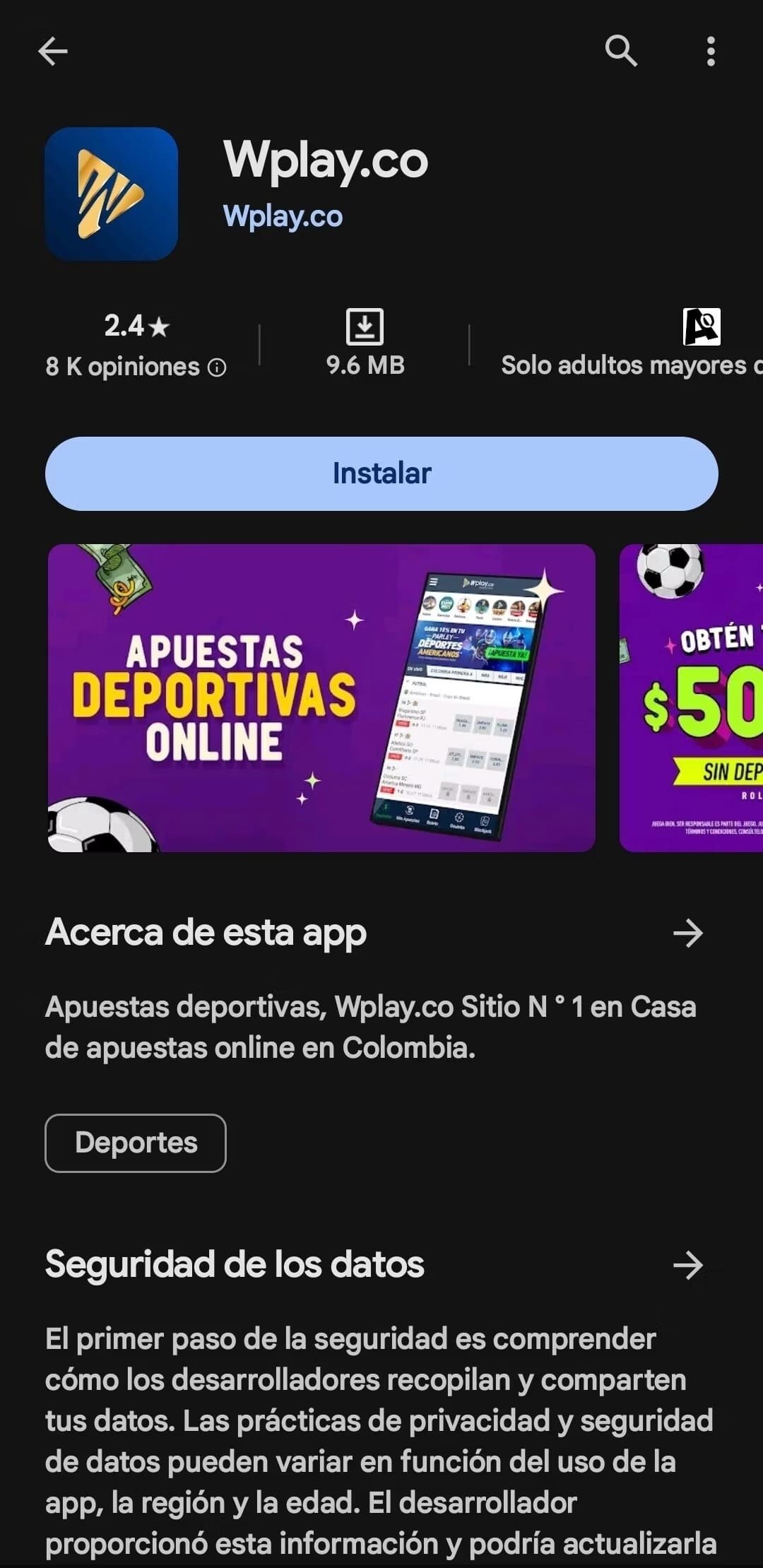
Task: Open the search icon
Action: (622, 51)
